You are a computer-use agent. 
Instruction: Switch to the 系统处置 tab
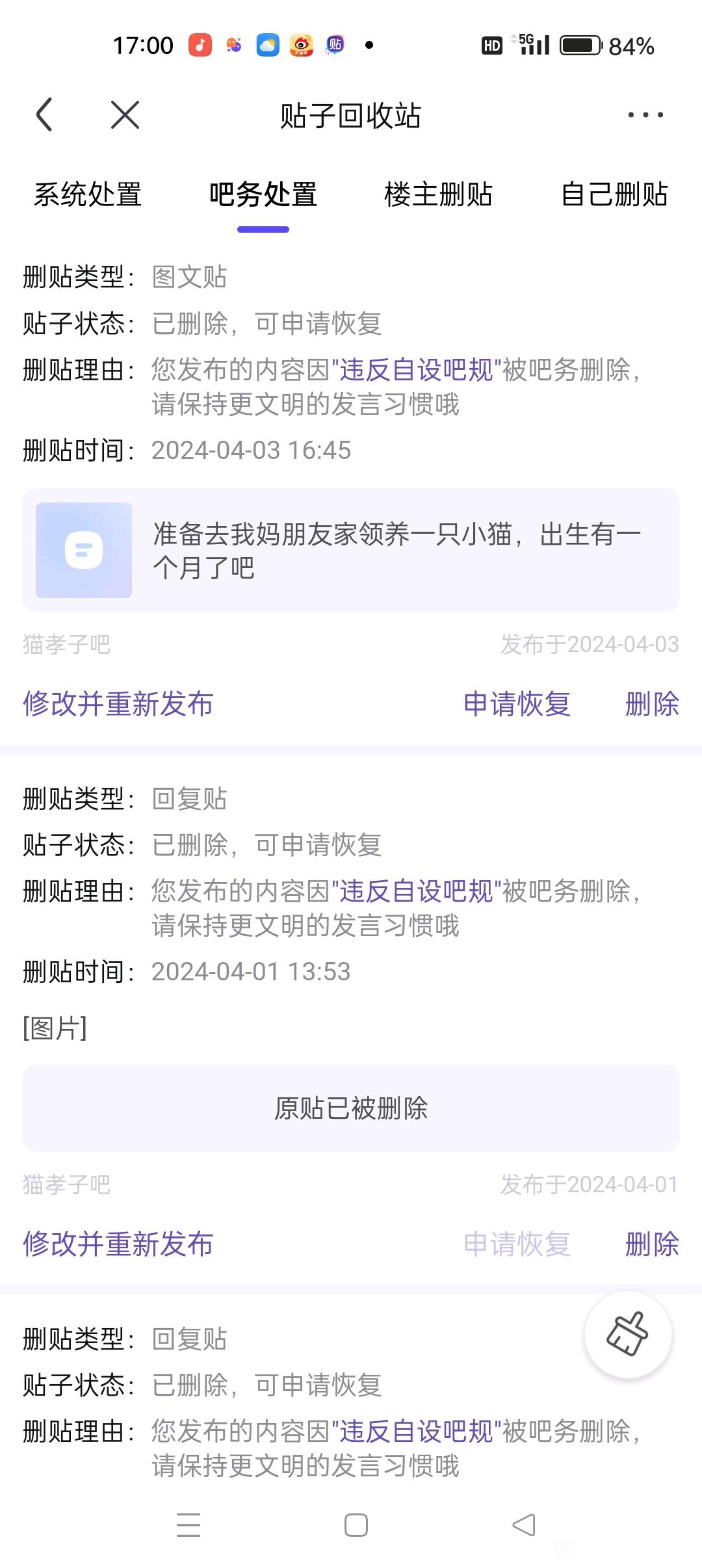point(88,194)
